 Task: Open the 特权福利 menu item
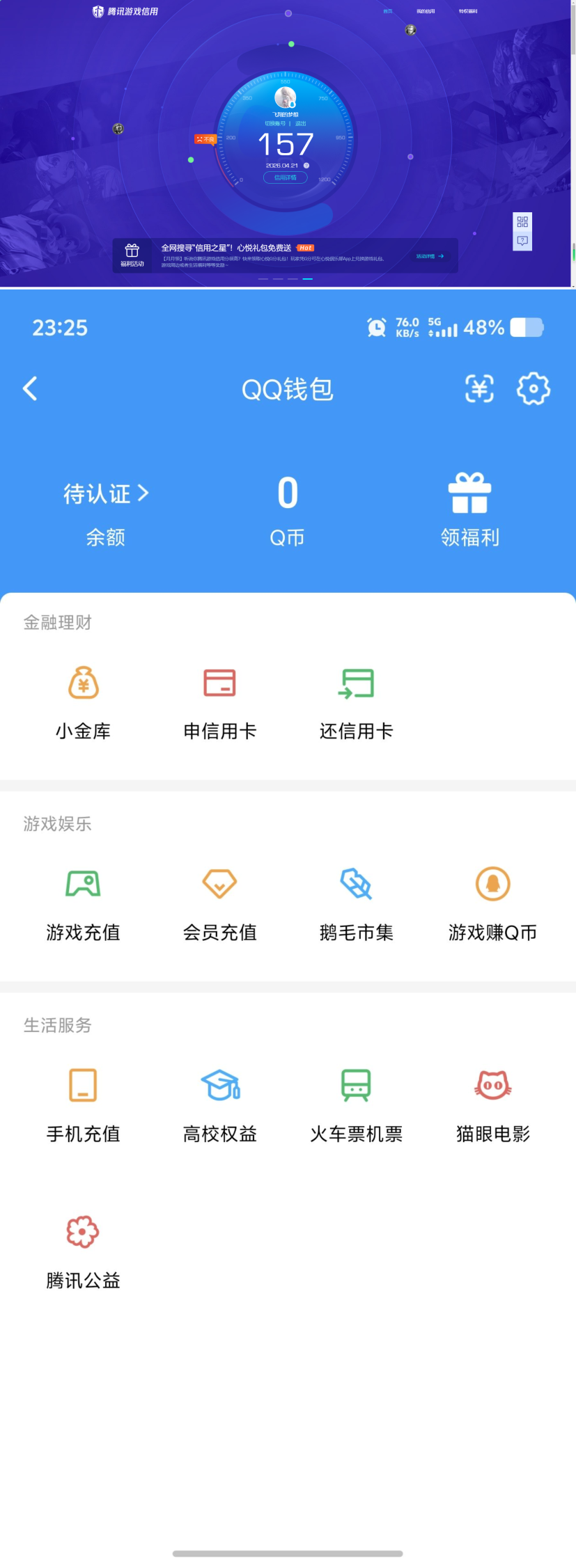tap(467, 11)
